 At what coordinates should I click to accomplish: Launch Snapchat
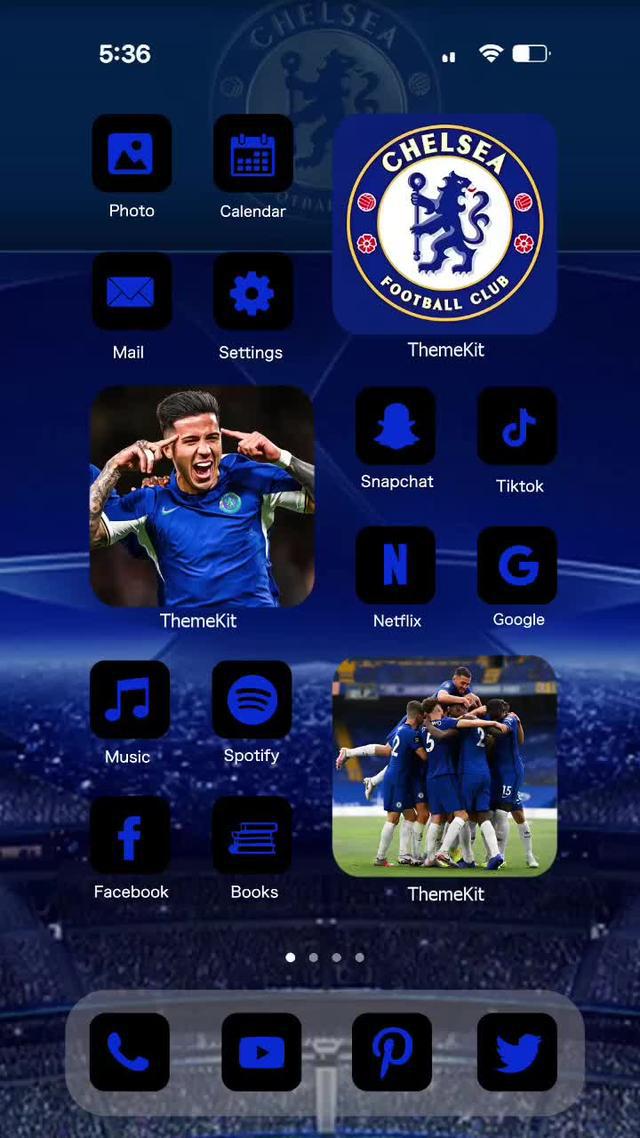tap(396, 427)
